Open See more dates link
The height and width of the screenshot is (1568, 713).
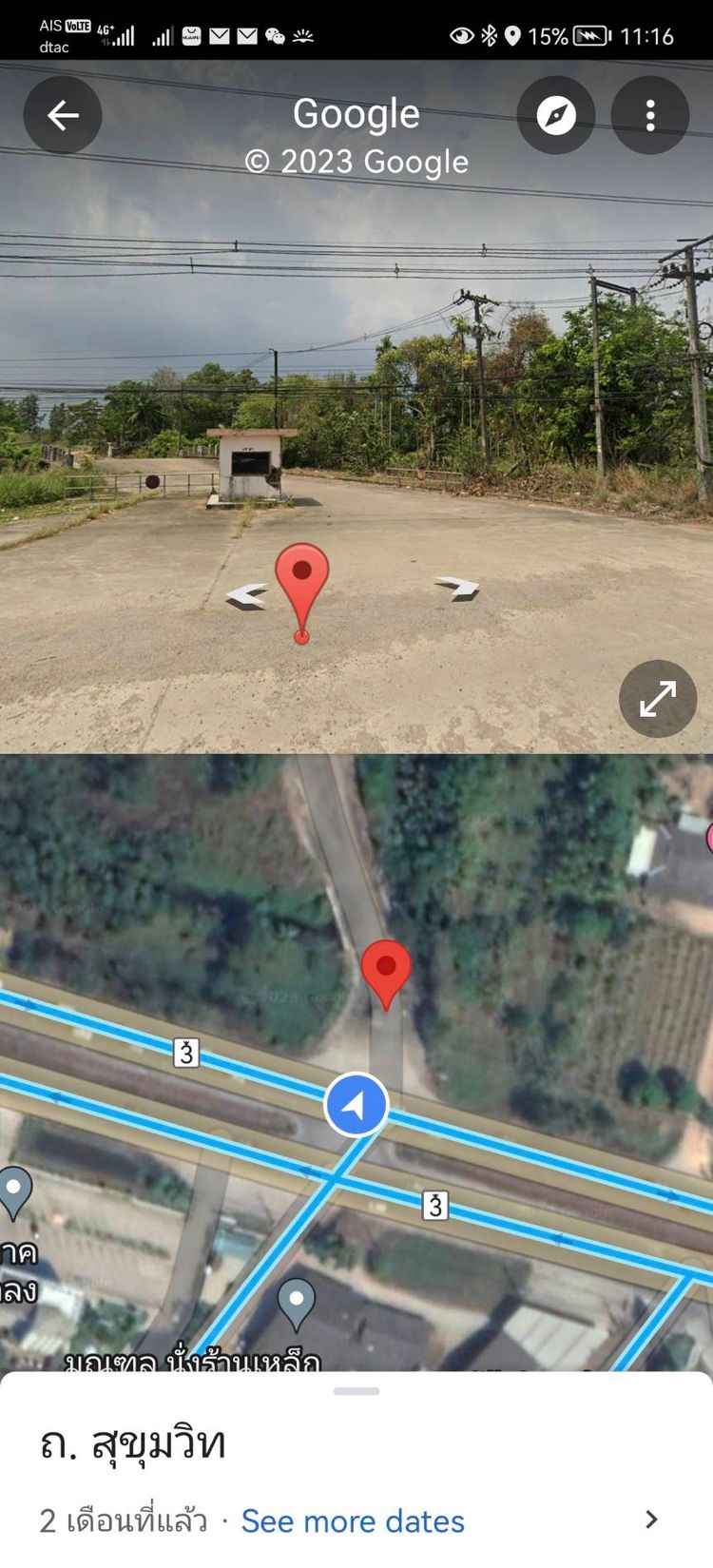pyautogui.click(x=353, y=1520)
